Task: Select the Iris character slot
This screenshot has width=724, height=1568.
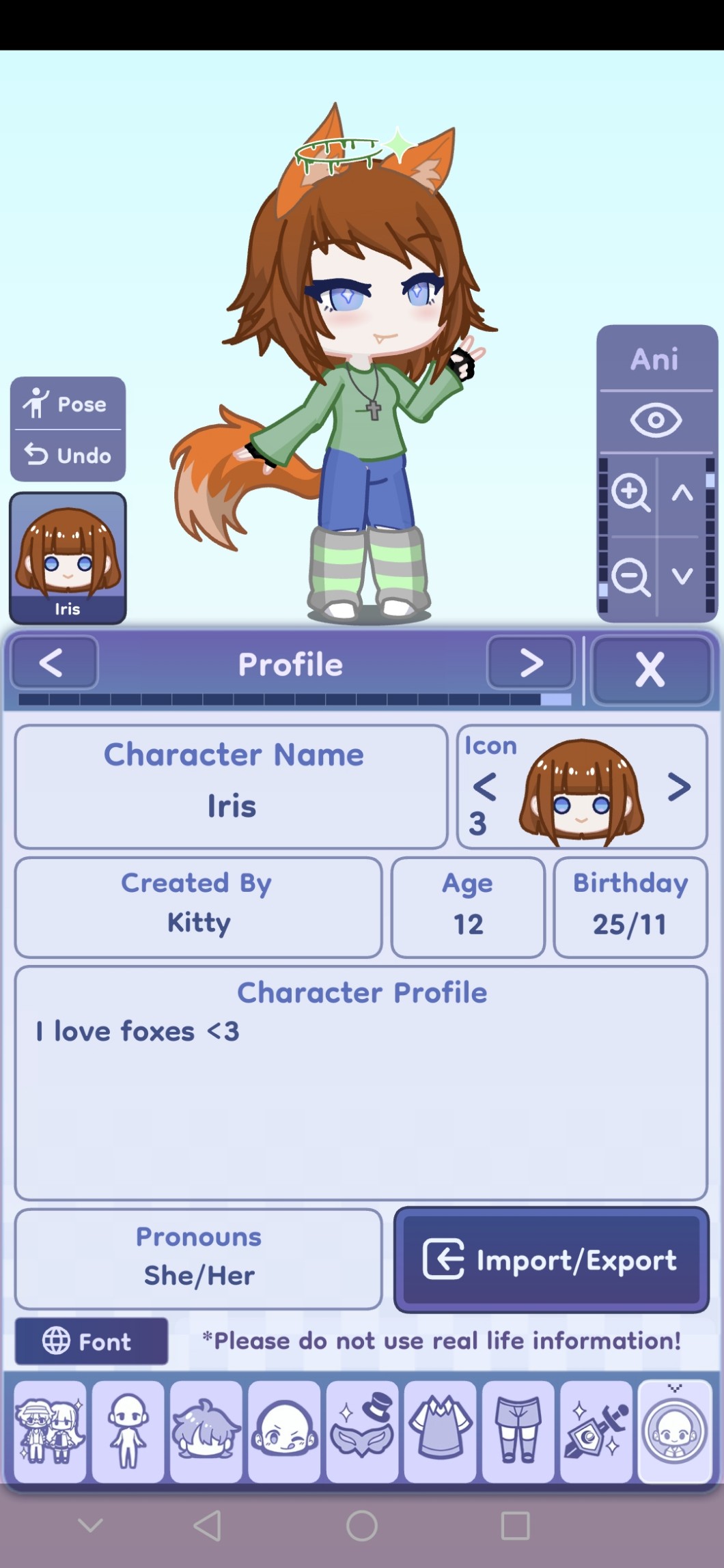Action: pos(68,558)
